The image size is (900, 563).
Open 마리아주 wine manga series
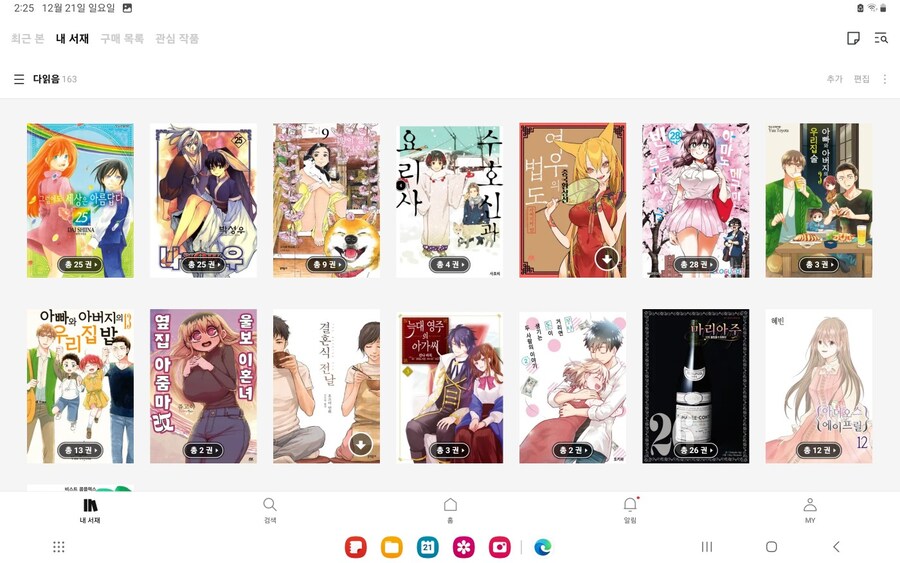695,385
